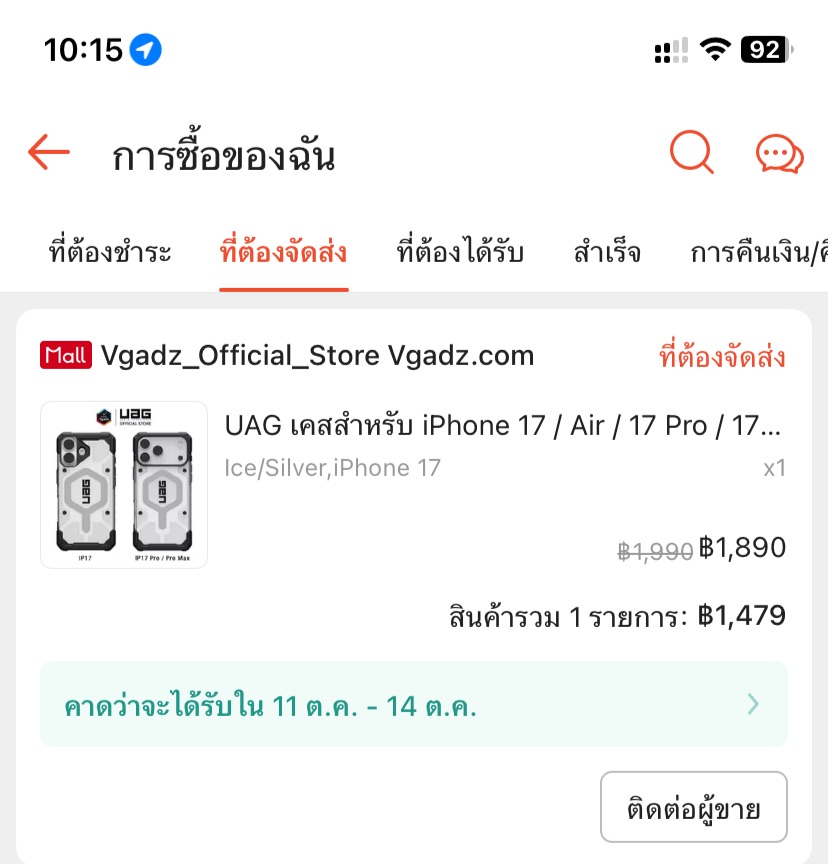The height and width of the screenshot is (864, 828).
Task: Show the สำเร็จ orders tab
Action: (x=607, y=252)
